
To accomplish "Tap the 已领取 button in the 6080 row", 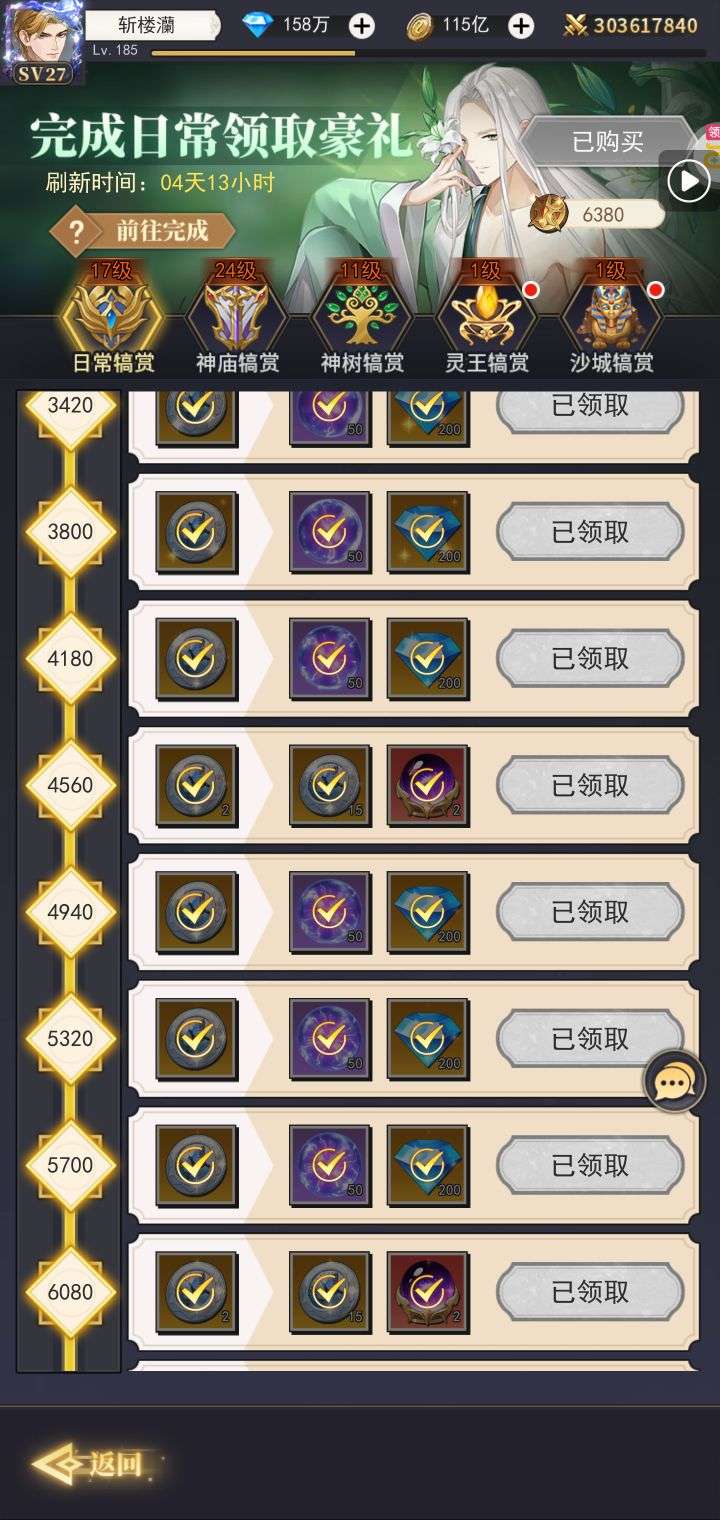I will click(590, 1292).
